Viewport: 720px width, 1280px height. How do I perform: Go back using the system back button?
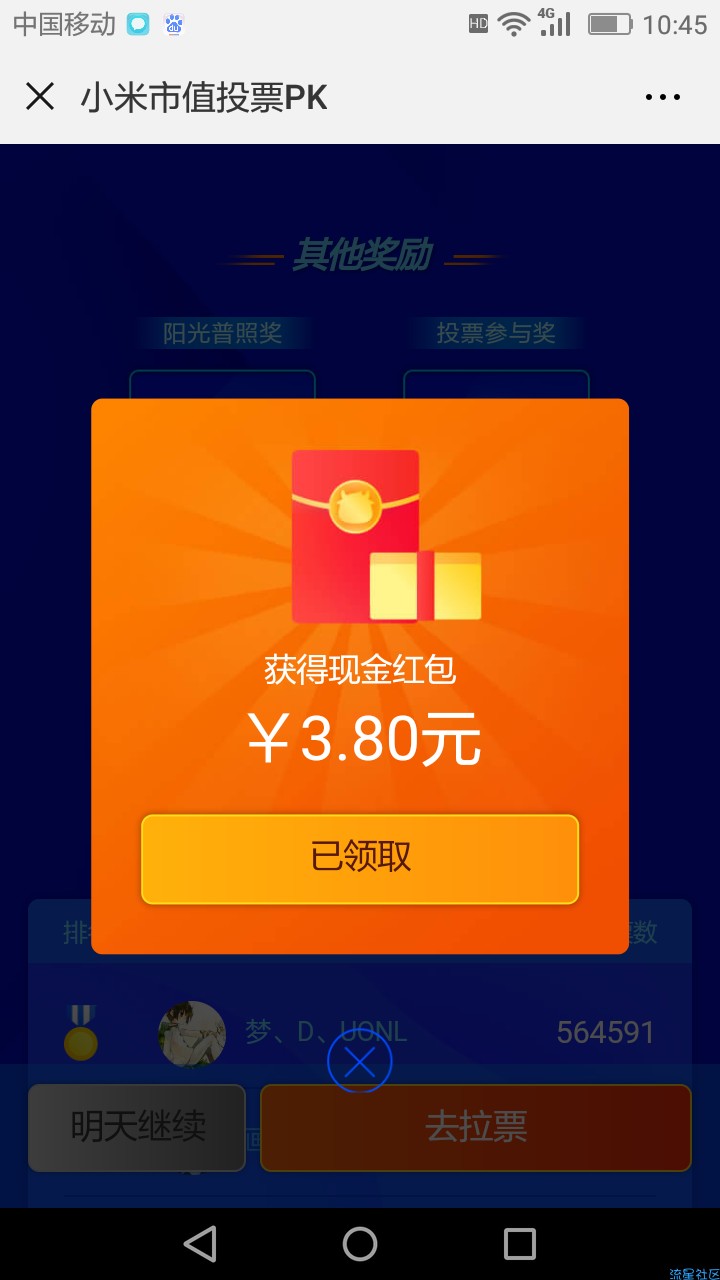point(200,1244)
